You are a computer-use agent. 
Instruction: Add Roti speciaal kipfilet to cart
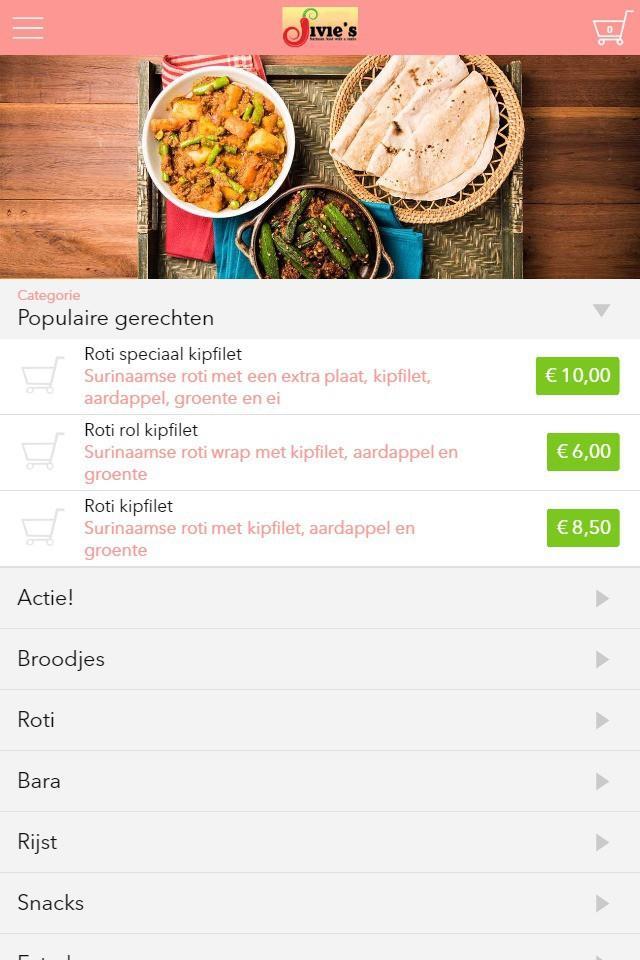pyautogui.click(x=43, y=376)
